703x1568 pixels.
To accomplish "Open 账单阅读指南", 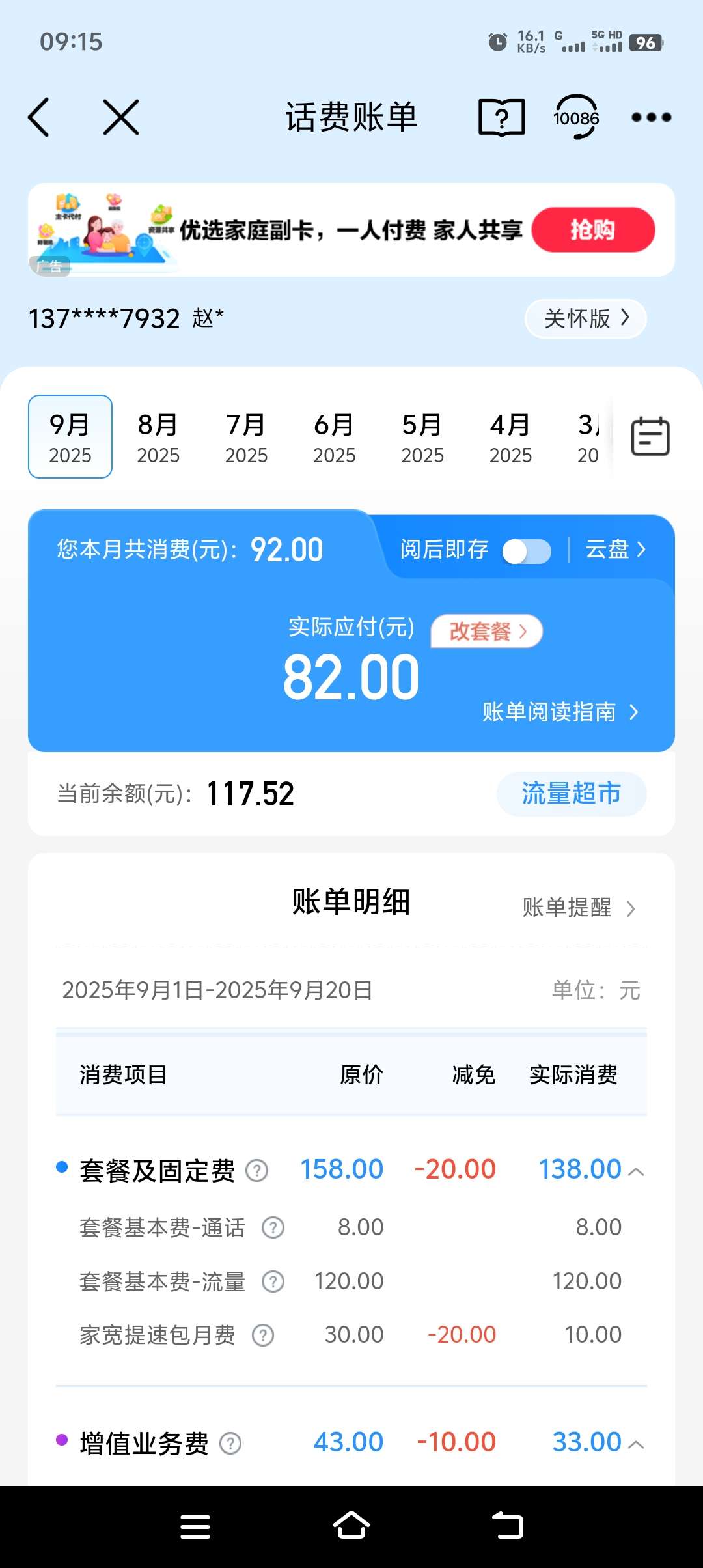I will click(x=560, y=712).
